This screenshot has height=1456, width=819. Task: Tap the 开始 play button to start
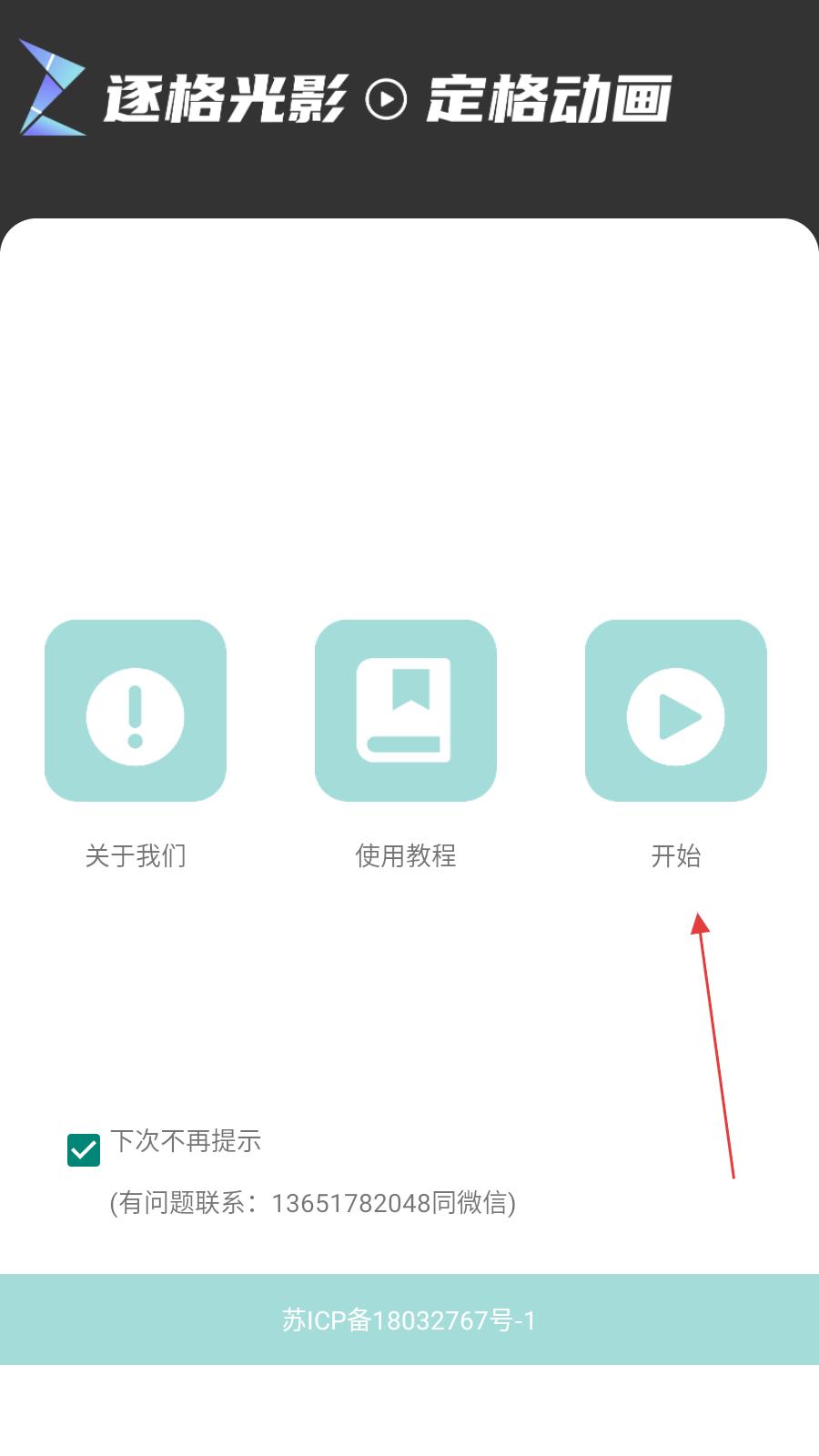point(675,711)
